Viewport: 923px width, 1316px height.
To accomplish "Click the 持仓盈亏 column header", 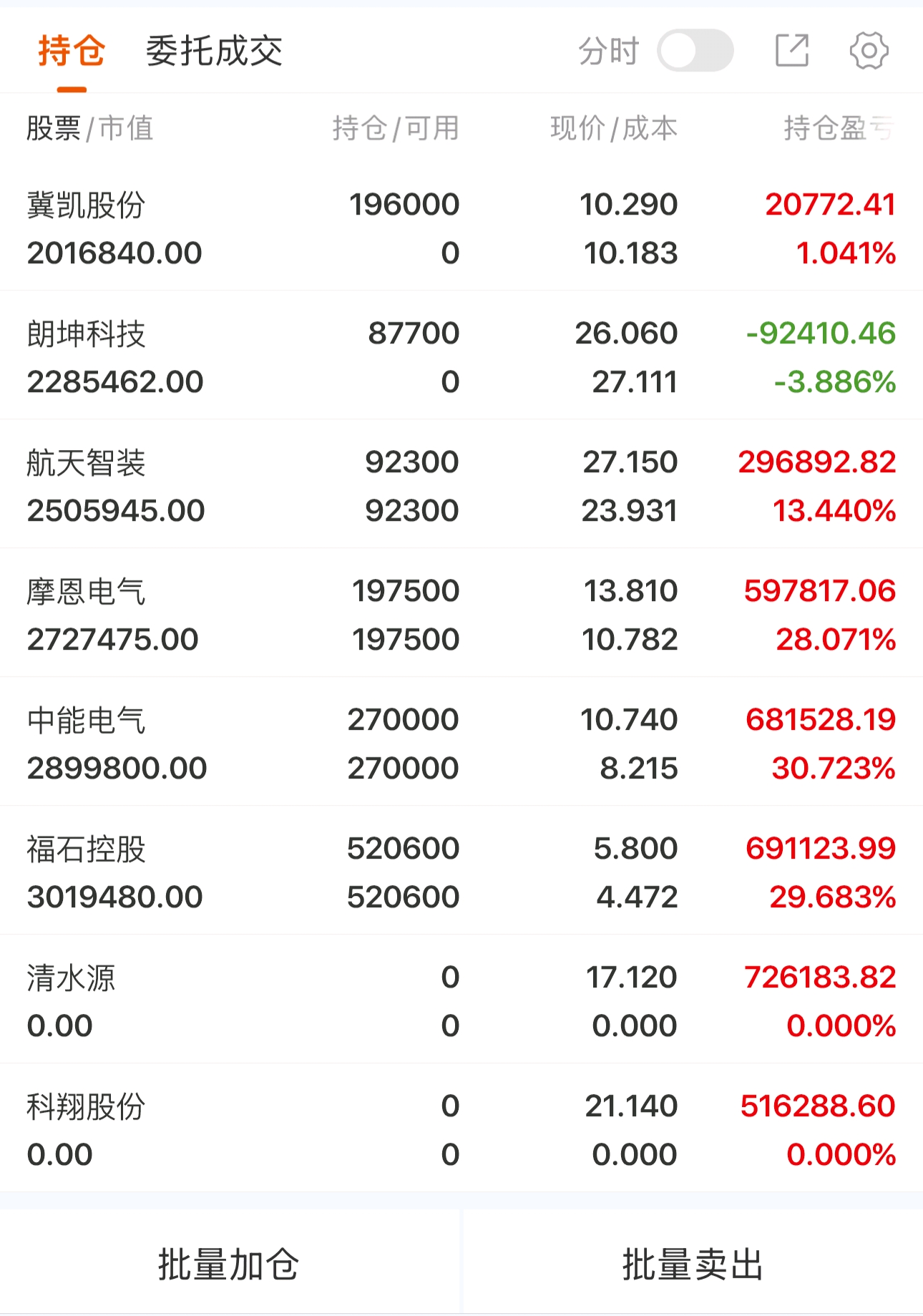I will click(837, 129).
